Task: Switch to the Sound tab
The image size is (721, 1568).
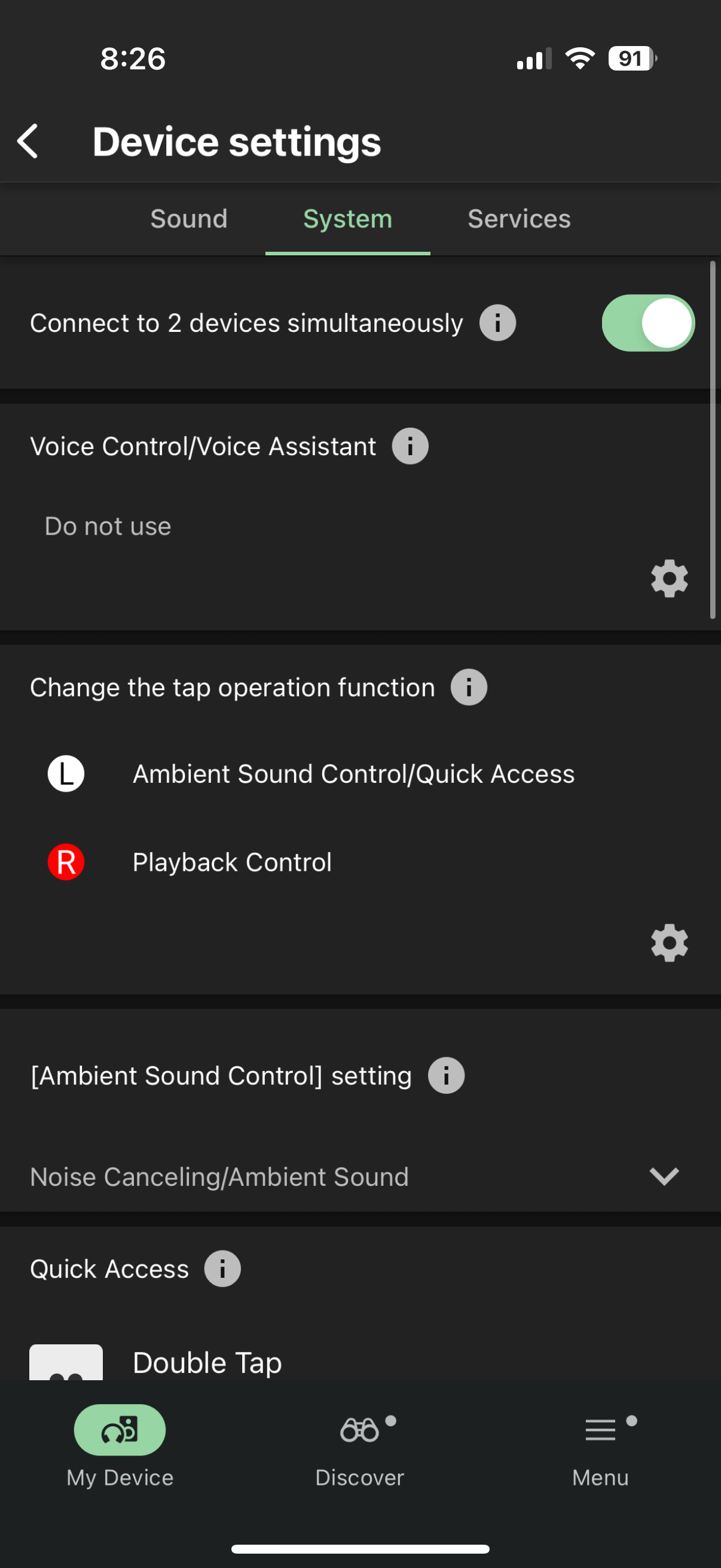Action: (x=188, y=219)
